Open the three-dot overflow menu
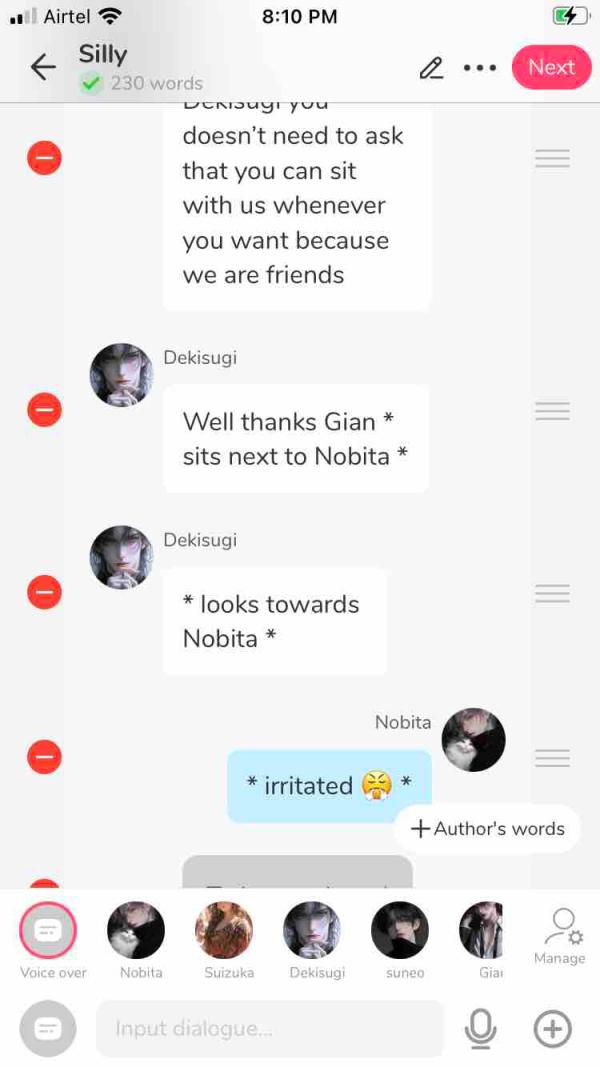Viewport: 600px width, 1067px height. click(480, 67)
